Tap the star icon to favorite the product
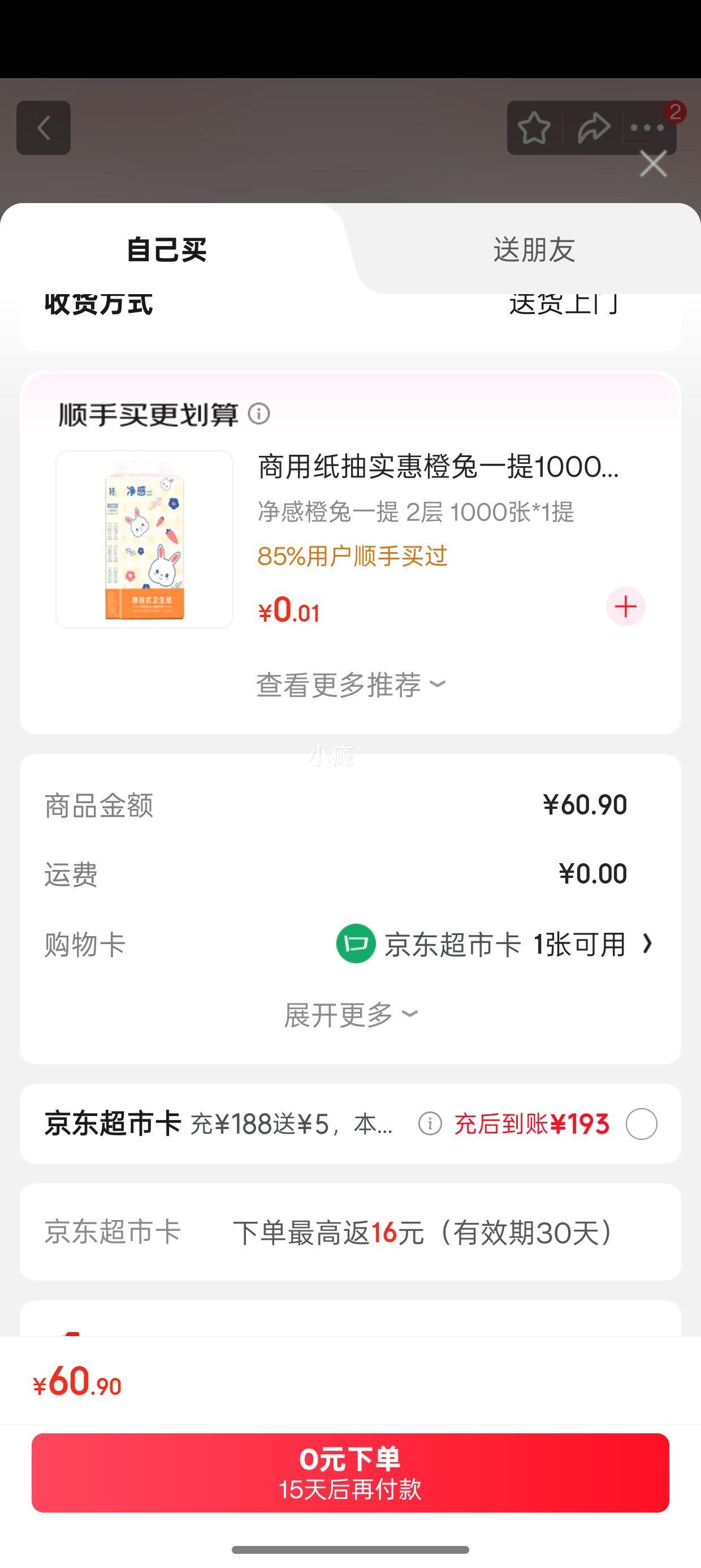This screenshot has width=701, height=1568. point(534,128)
